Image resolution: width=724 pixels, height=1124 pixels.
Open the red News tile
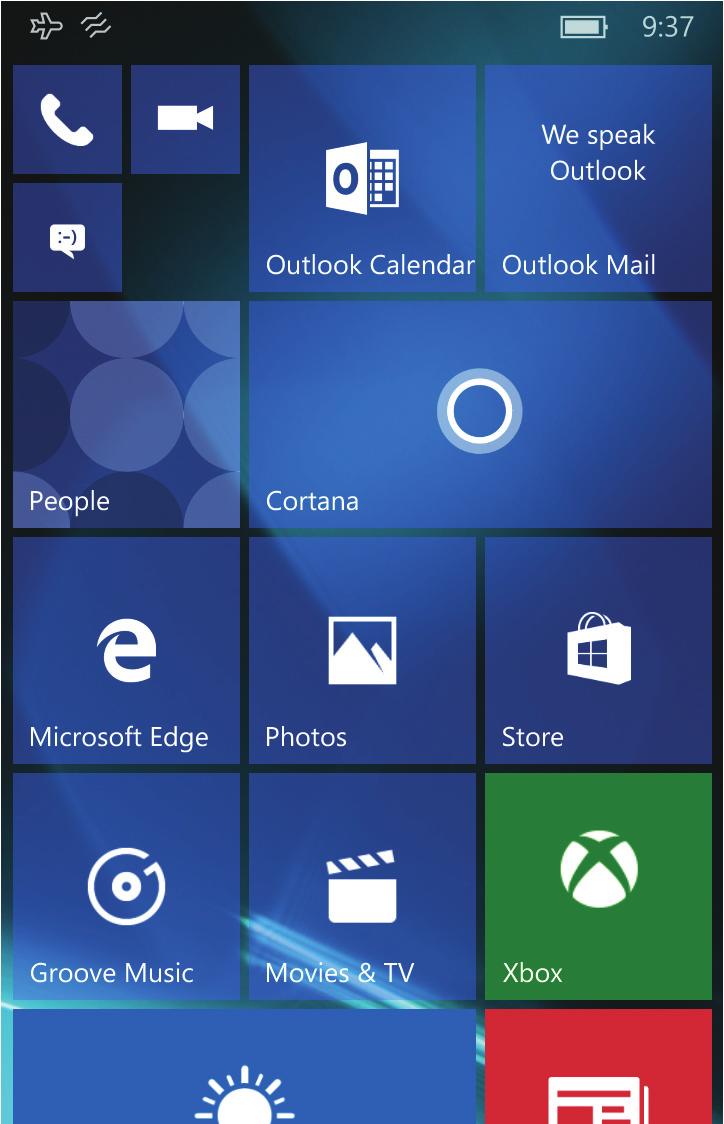pyautogui.click(x=598, y=1070)
